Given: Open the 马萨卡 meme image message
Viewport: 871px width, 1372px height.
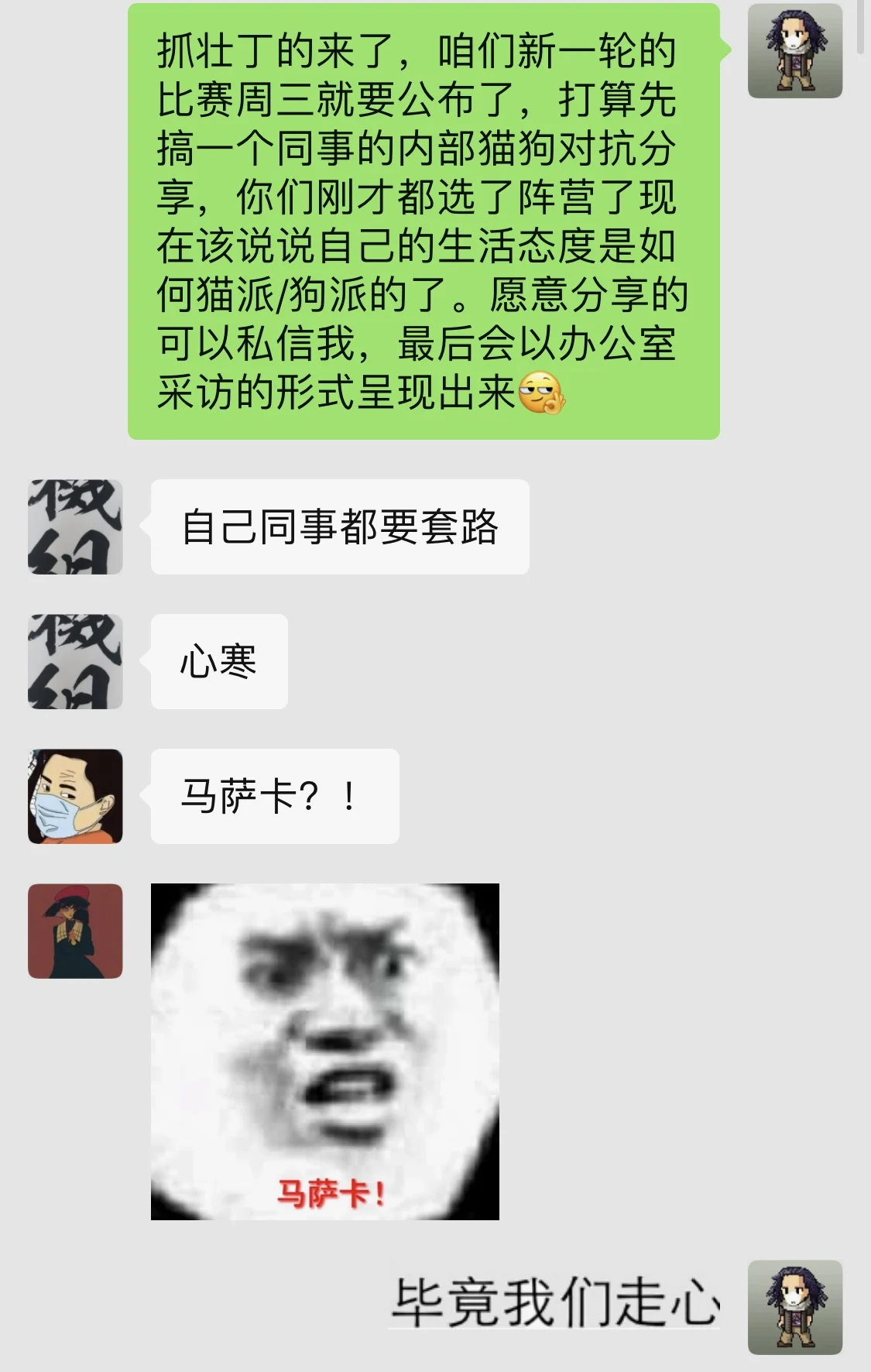Looking at the screenshot, I should (324, 1051).
